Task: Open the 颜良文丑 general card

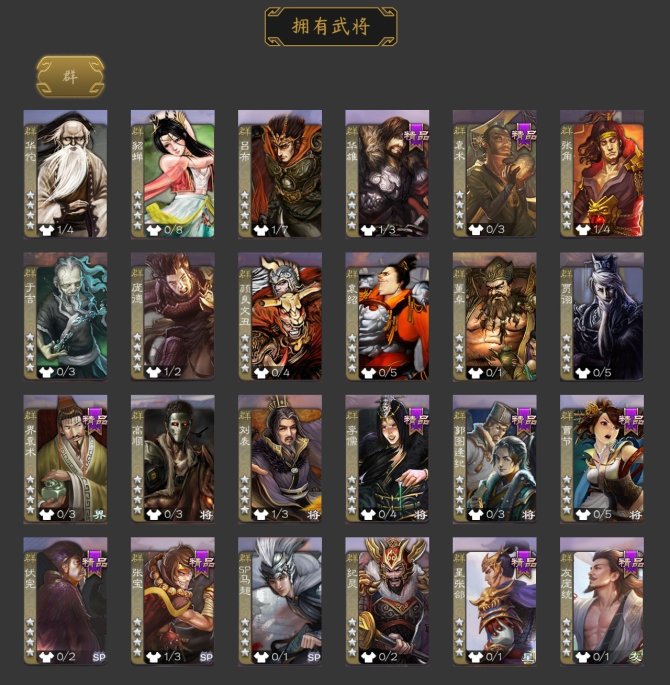Action: point(280,316)
